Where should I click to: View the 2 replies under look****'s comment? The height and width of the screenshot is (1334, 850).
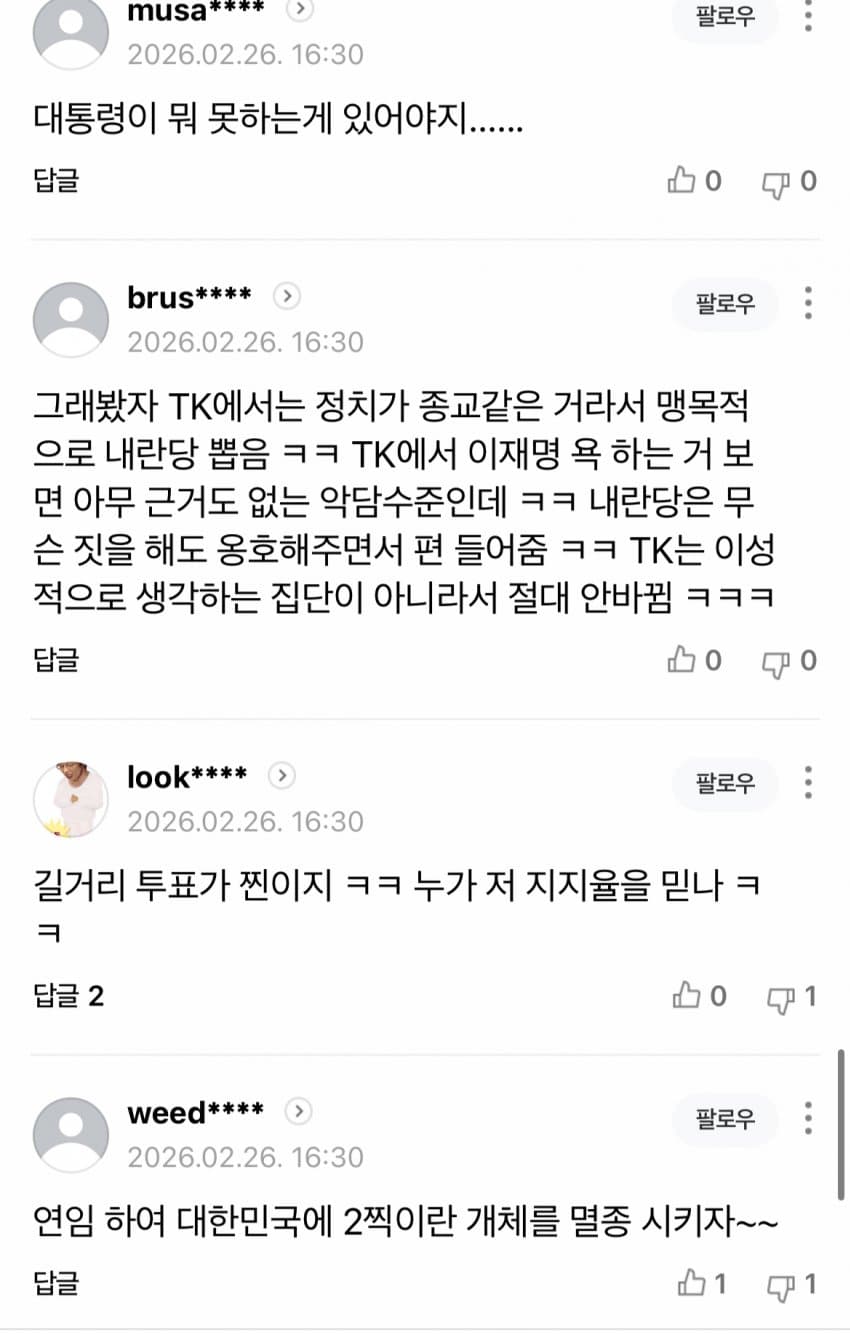[68, 996]
